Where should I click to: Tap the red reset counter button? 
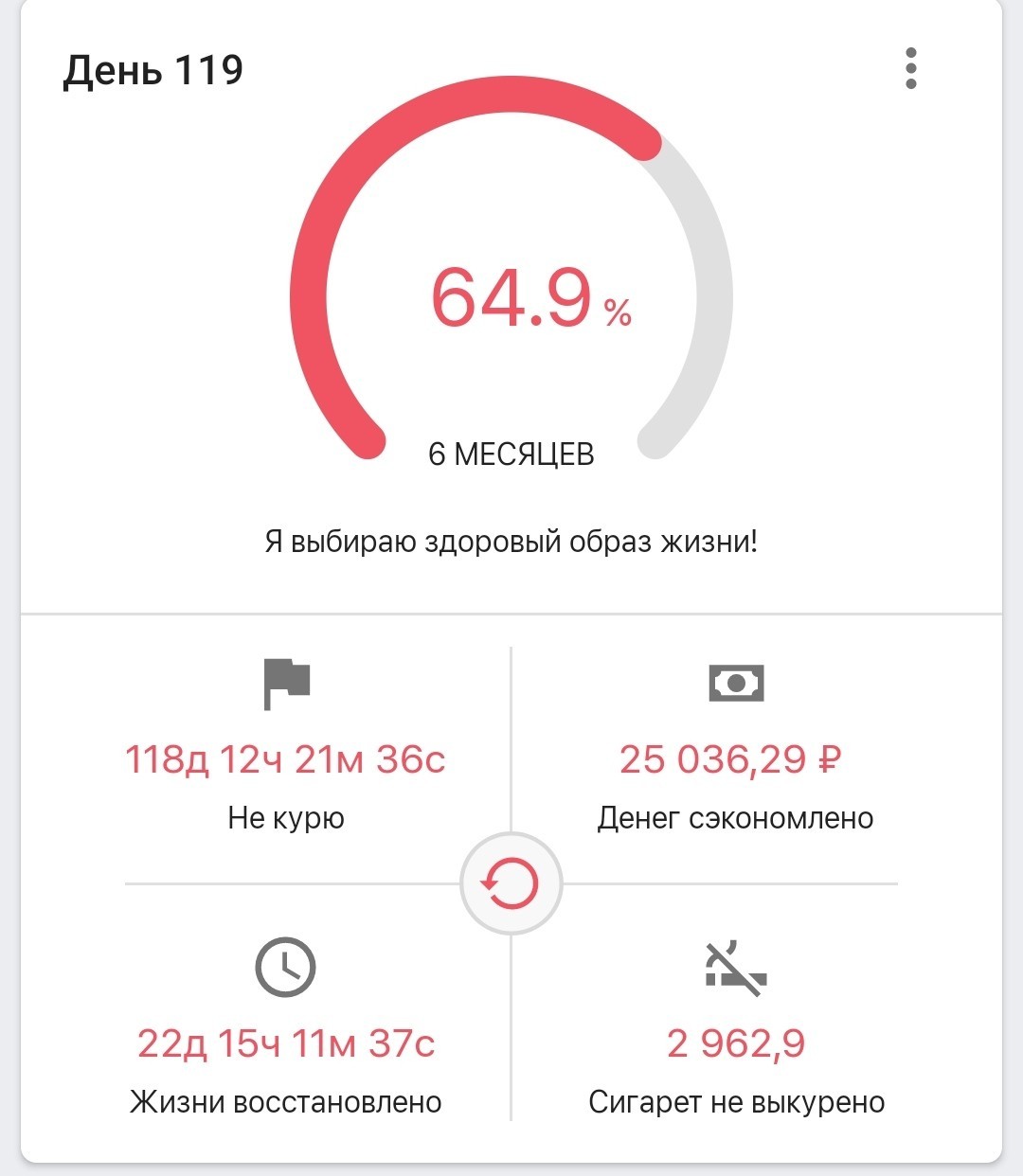coord(511,883)
